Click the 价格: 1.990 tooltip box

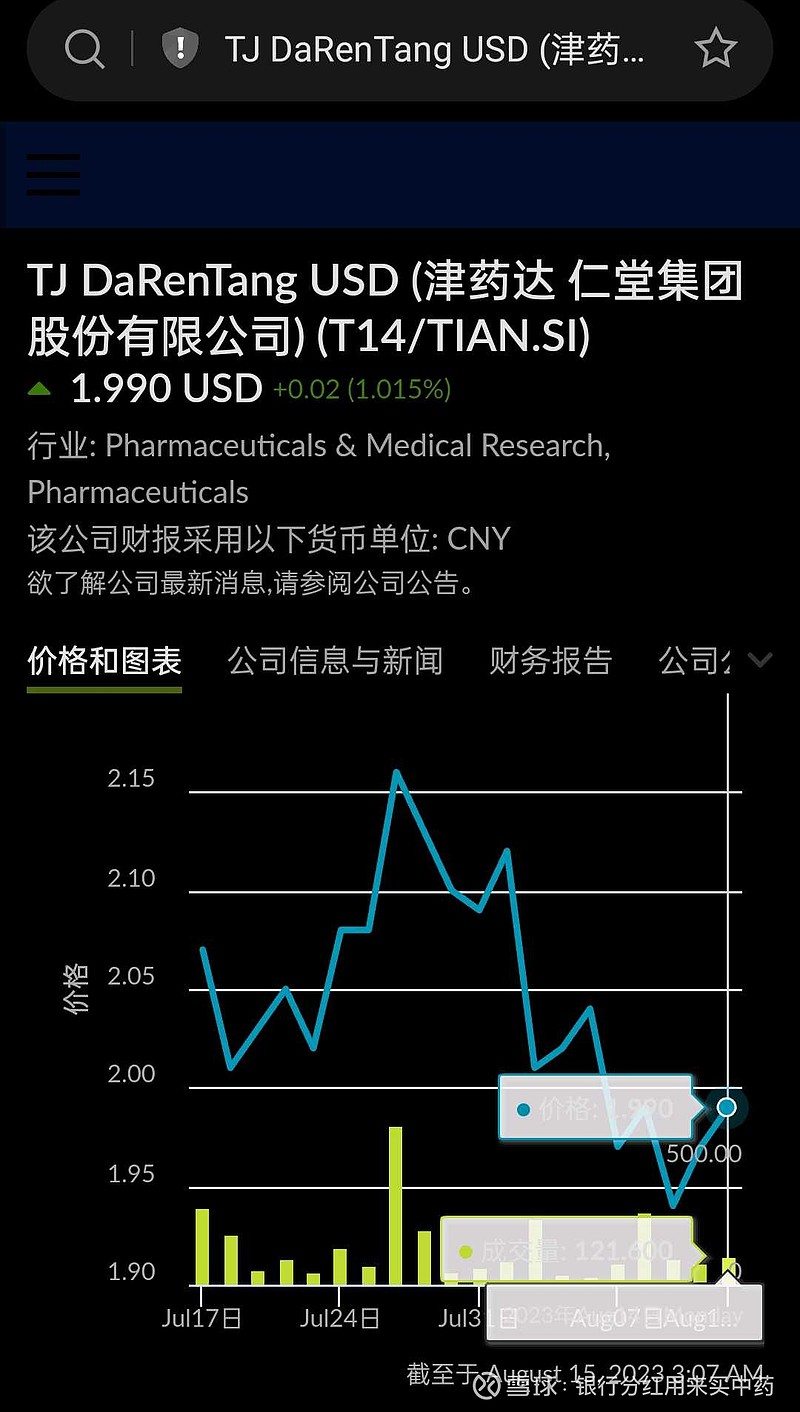[594, 1108]
